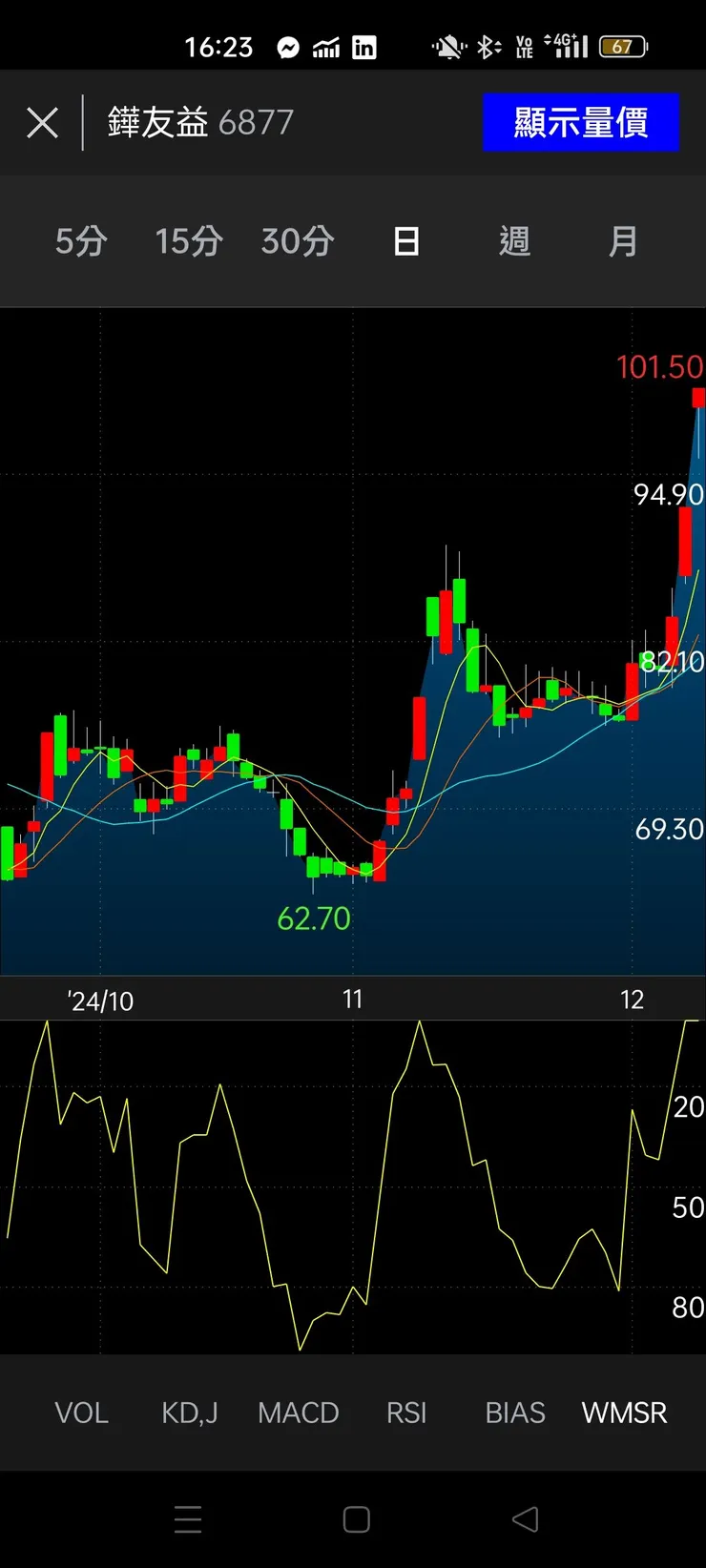Open the BIAS indicator panel
706x1568 pixels.
(515, 1413)
